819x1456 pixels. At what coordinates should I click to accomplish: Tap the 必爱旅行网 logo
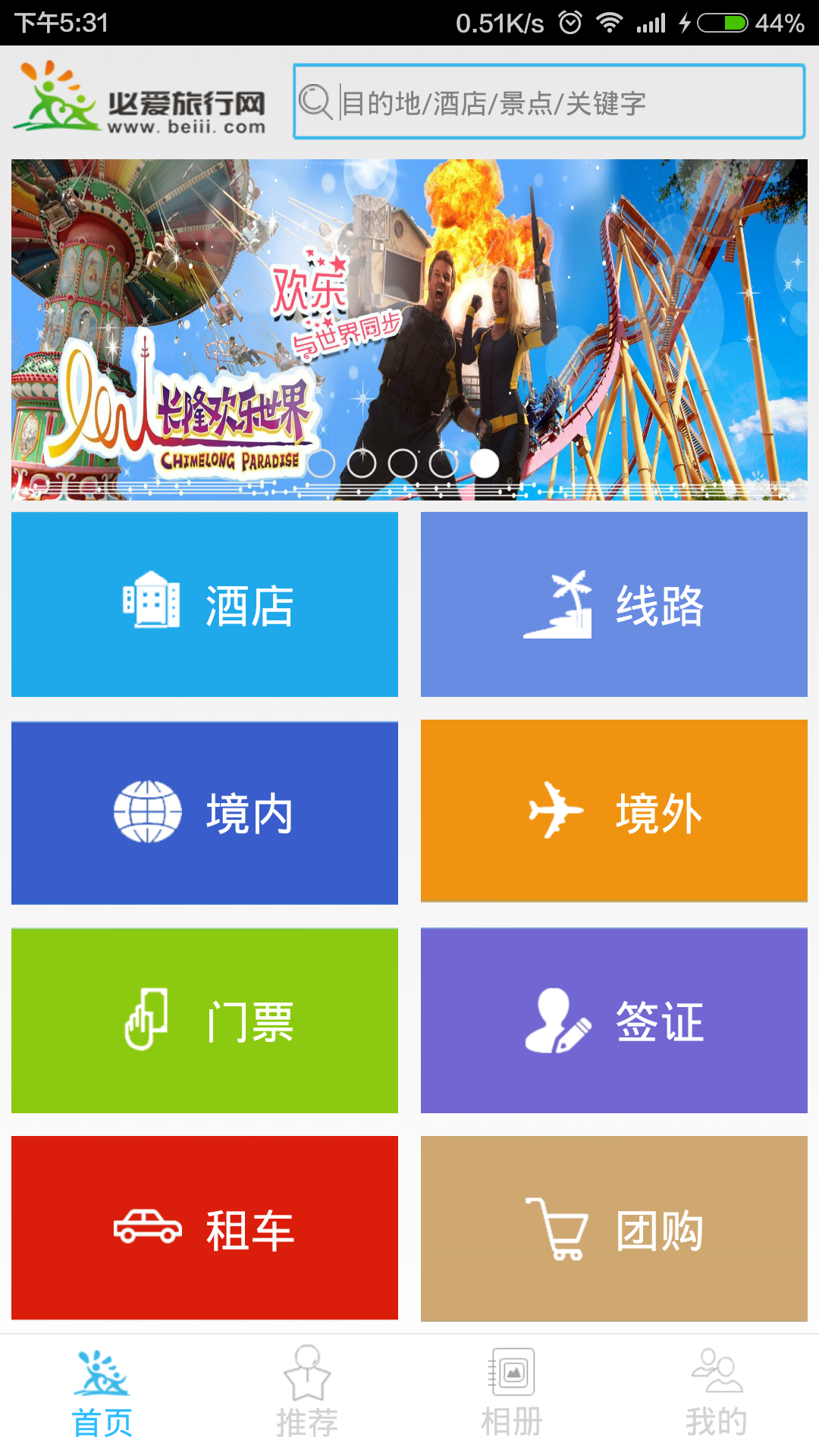144,101
